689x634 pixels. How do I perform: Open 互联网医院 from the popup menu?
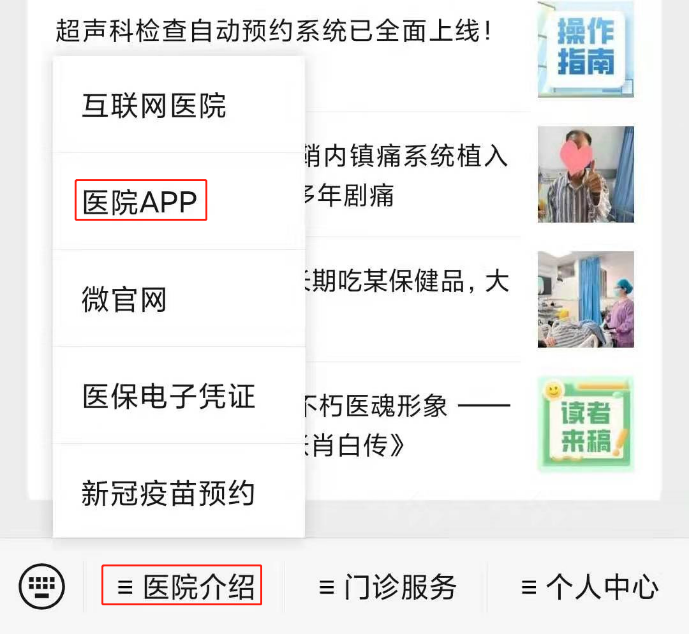154,106
